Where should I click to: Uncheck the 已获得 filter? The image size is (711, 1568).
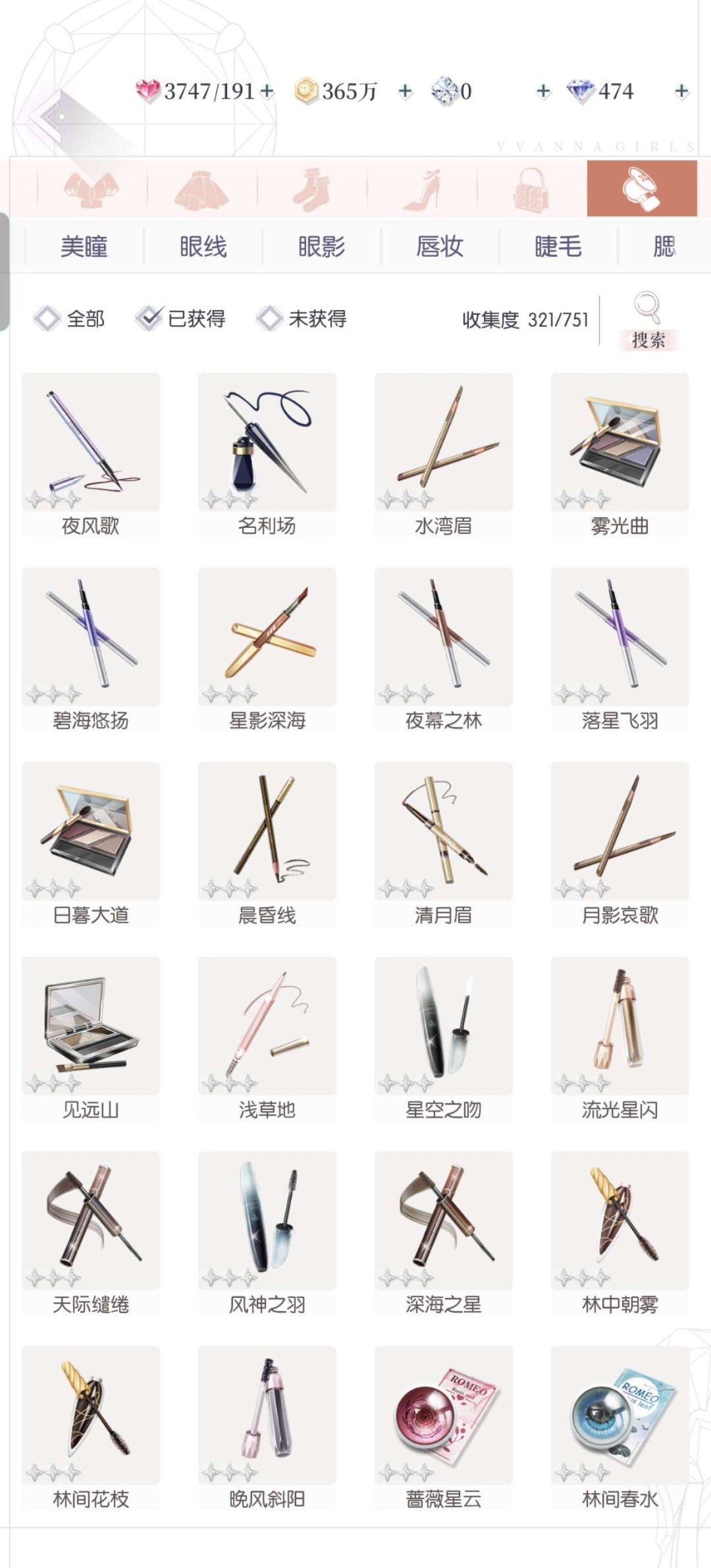point(181,319)
